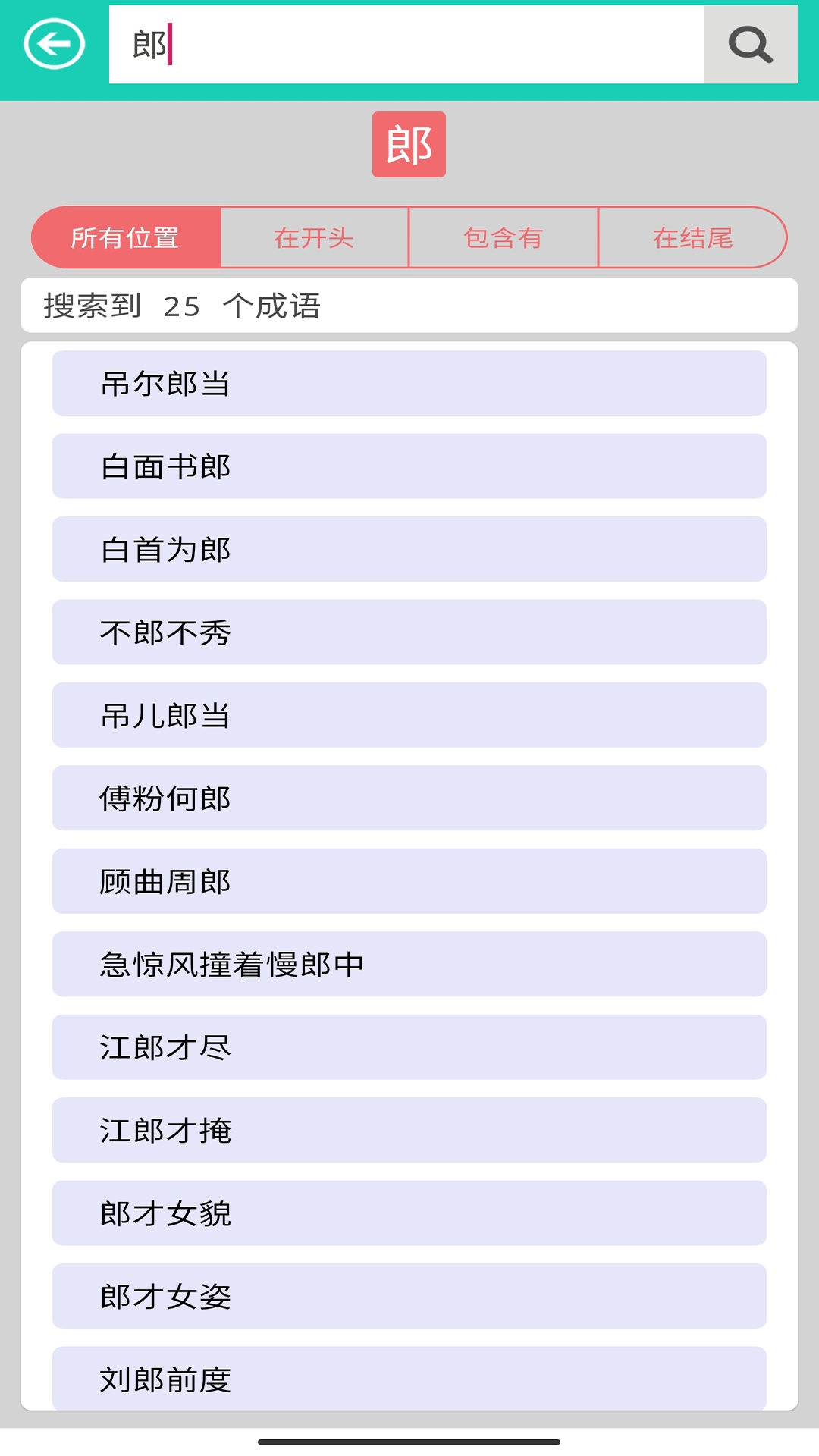Open the idiom 郎才女貌

[409, 1213]
